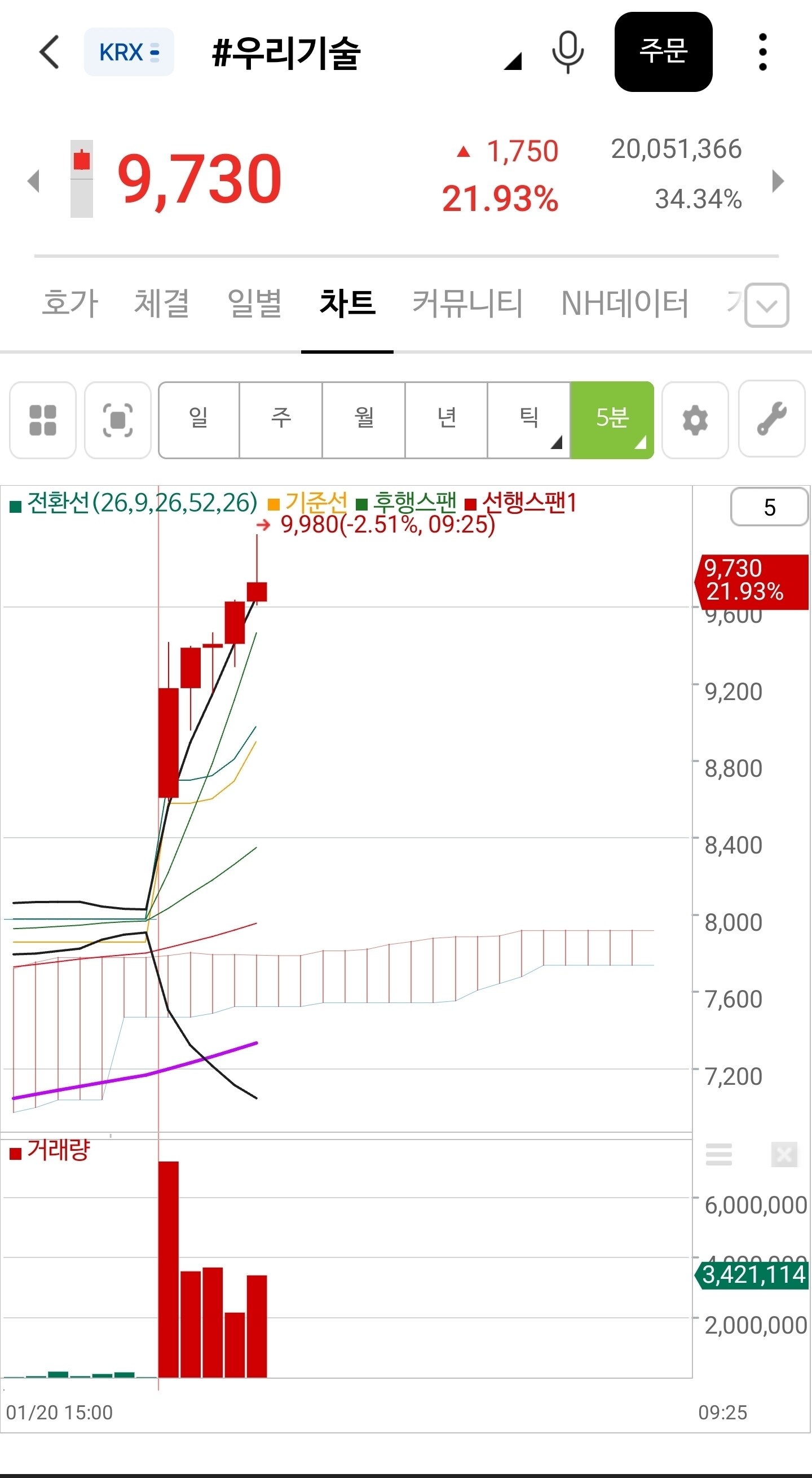Open the 주문 order screen
The image size is (812, 1478).
[663, 52]
